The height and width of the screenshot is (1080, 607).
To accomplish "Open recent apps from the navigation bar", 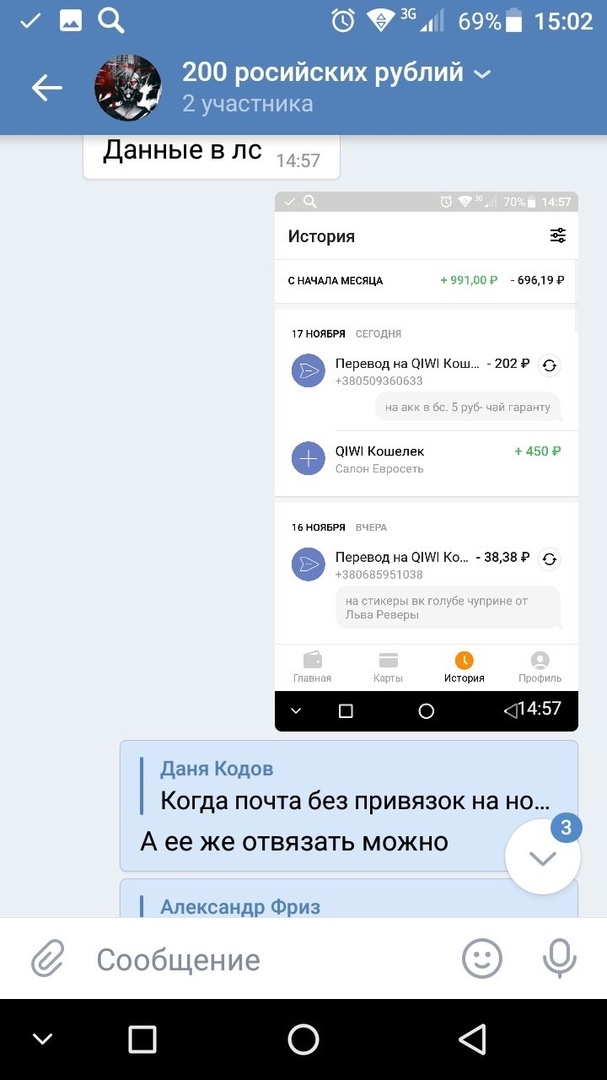I will click(x=143, y=1040).
